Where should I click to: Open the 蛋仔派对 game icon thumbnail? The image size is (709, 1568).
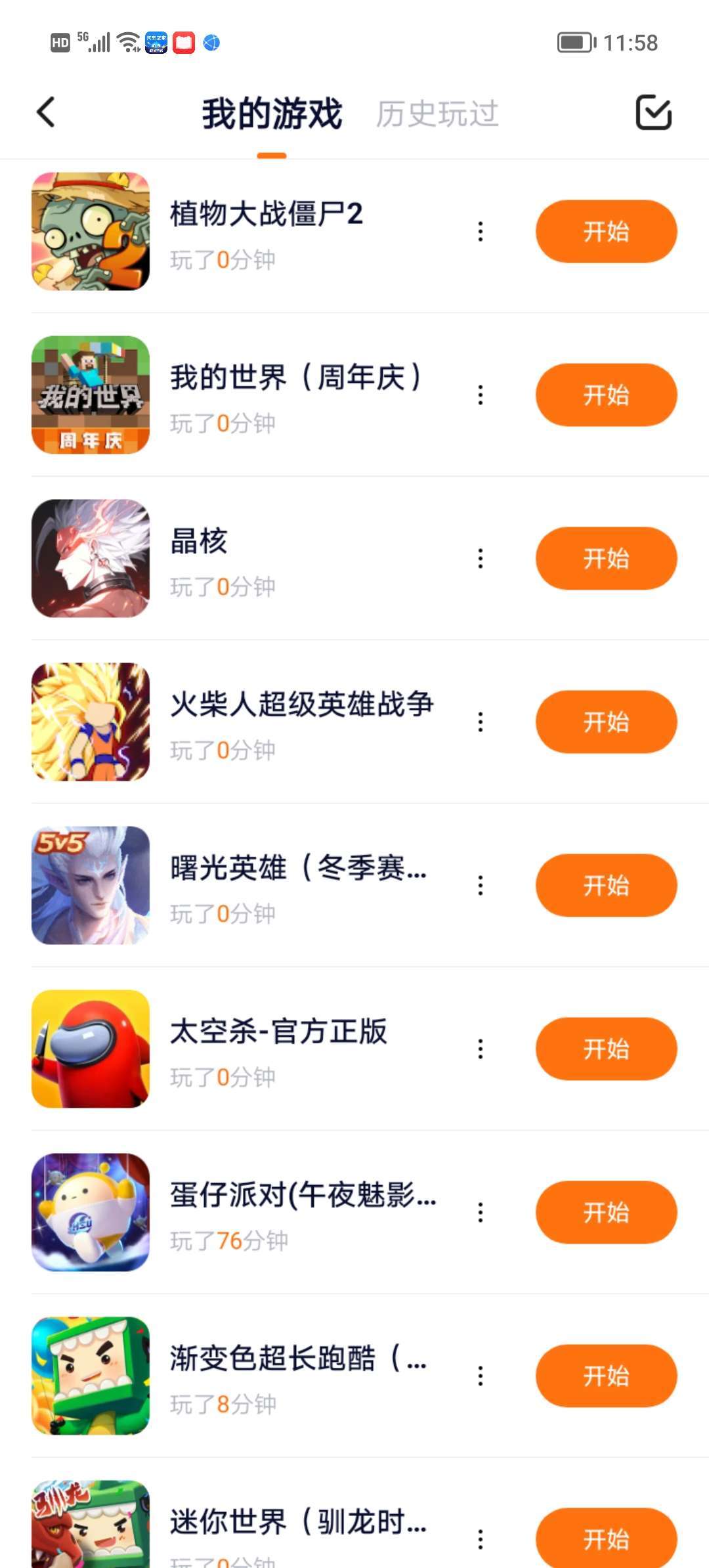(91, 1213)
